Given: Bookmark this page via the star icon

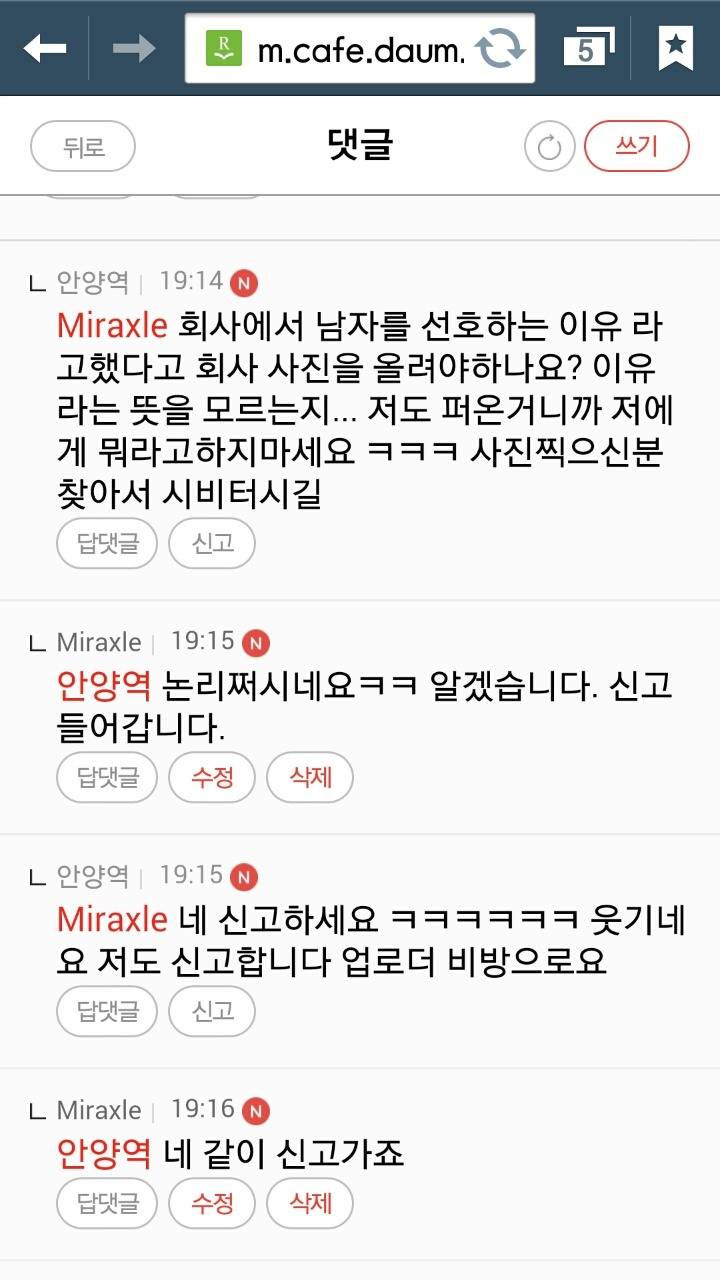Looking at the screenshot, I should tap(676, 44).
